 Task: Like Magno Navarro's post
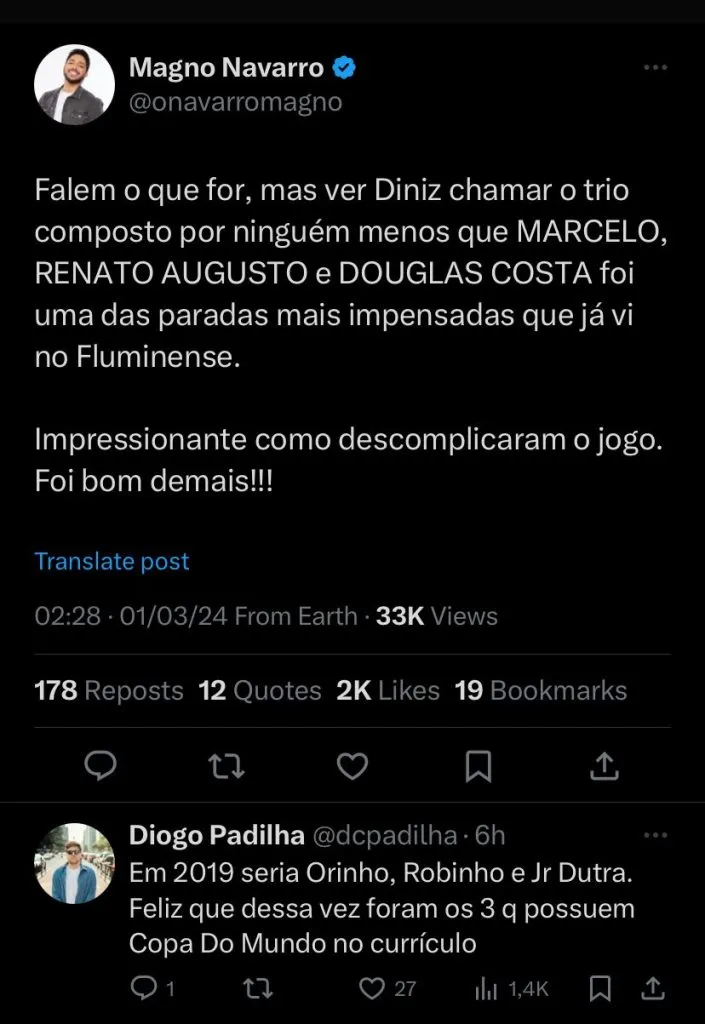[x=351, y=766]
